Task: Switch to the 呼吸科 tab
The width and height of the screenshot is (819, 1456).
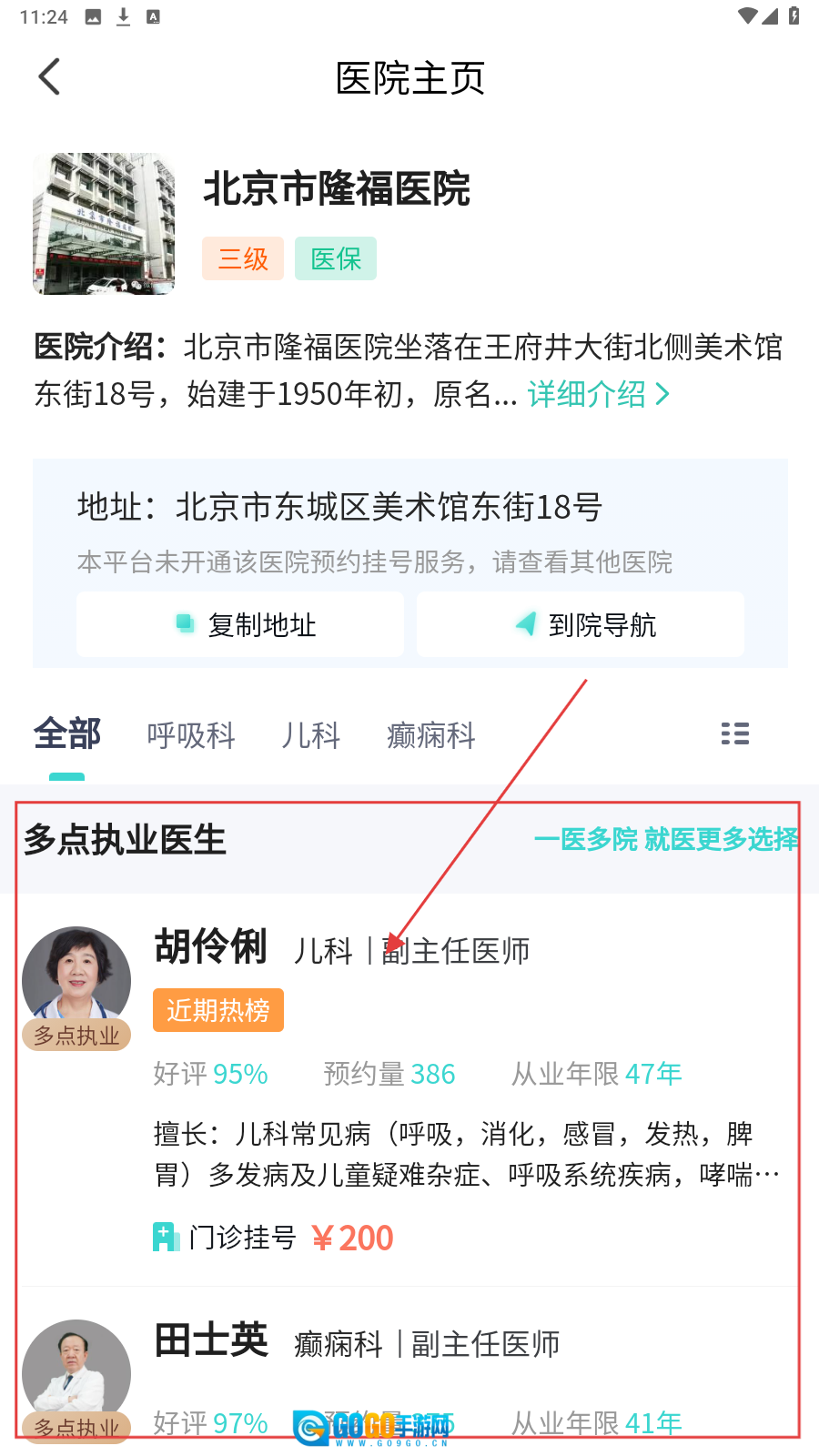Action: click(x=191, y=735)
